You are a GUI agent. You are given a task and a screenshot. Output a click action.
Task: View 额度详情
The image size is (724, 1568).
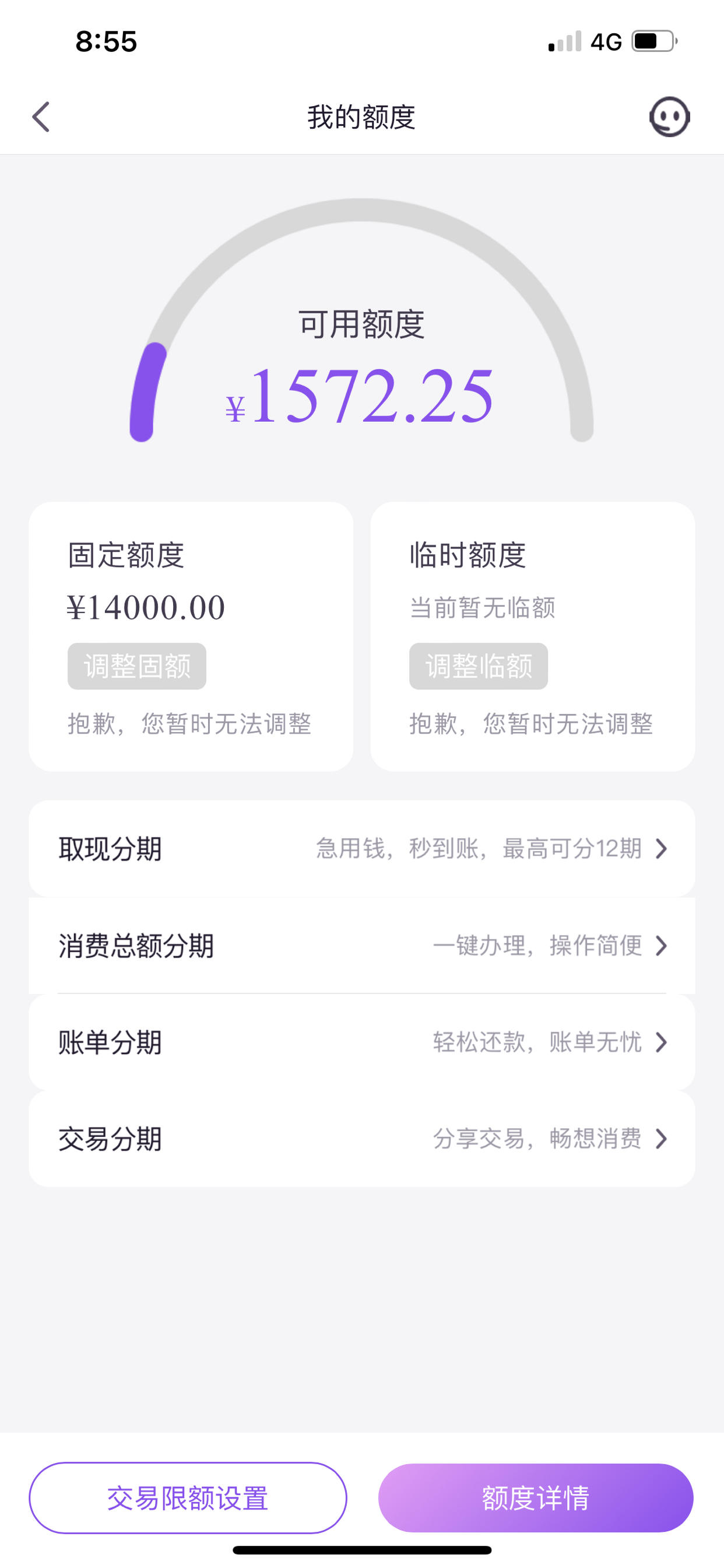536,1498
